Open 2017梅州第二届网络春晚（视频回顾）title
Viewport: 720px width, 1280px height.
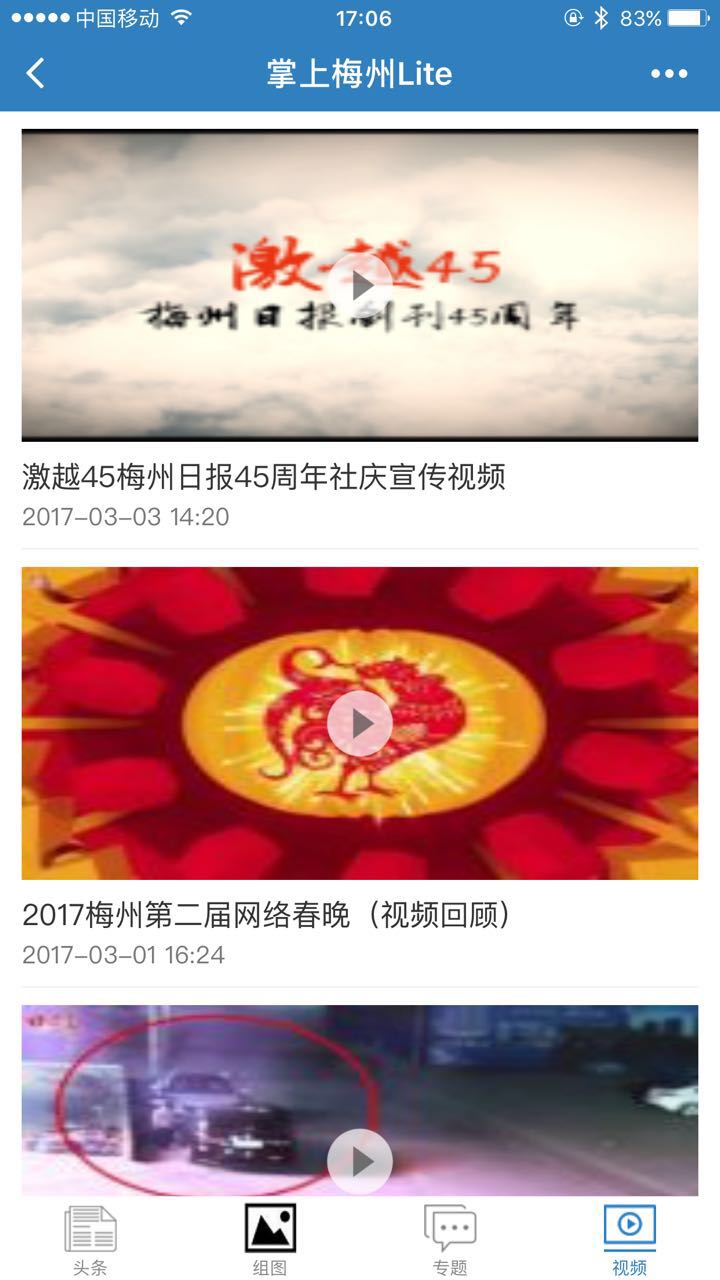(267, 914)
